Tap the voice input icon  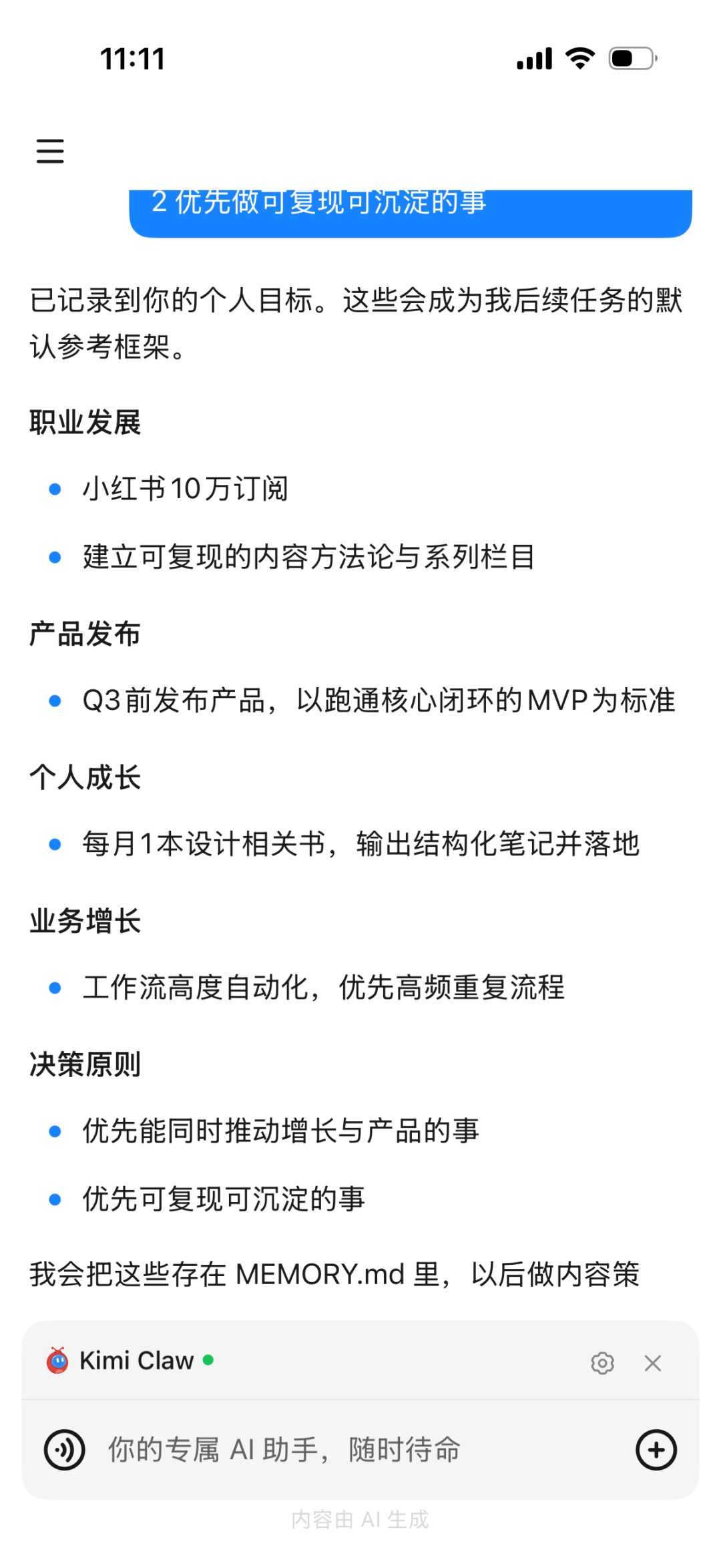(64, 1450)
